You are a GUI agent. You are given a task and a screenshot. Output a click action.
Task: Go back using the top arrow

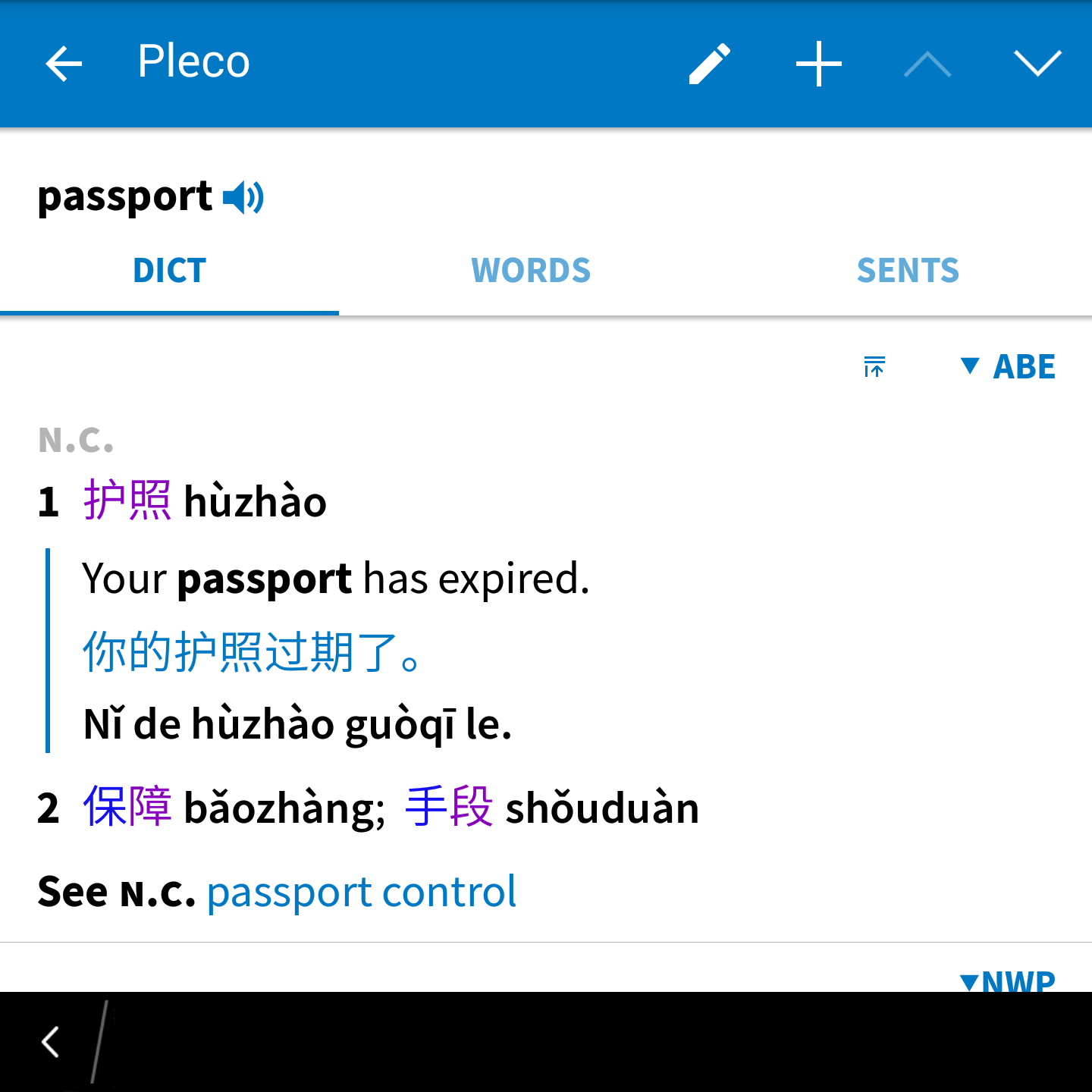64,63
